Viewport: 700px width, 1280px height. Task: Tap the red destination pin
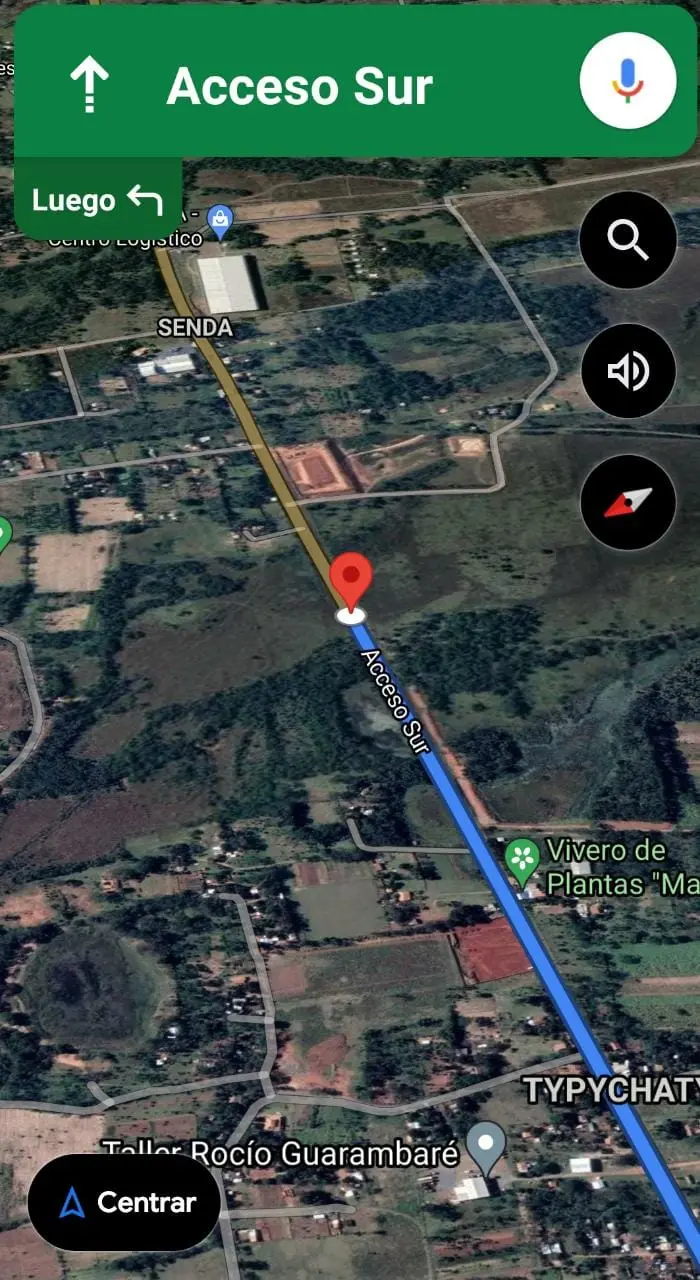pyautogui.click(x=351, y=583)
